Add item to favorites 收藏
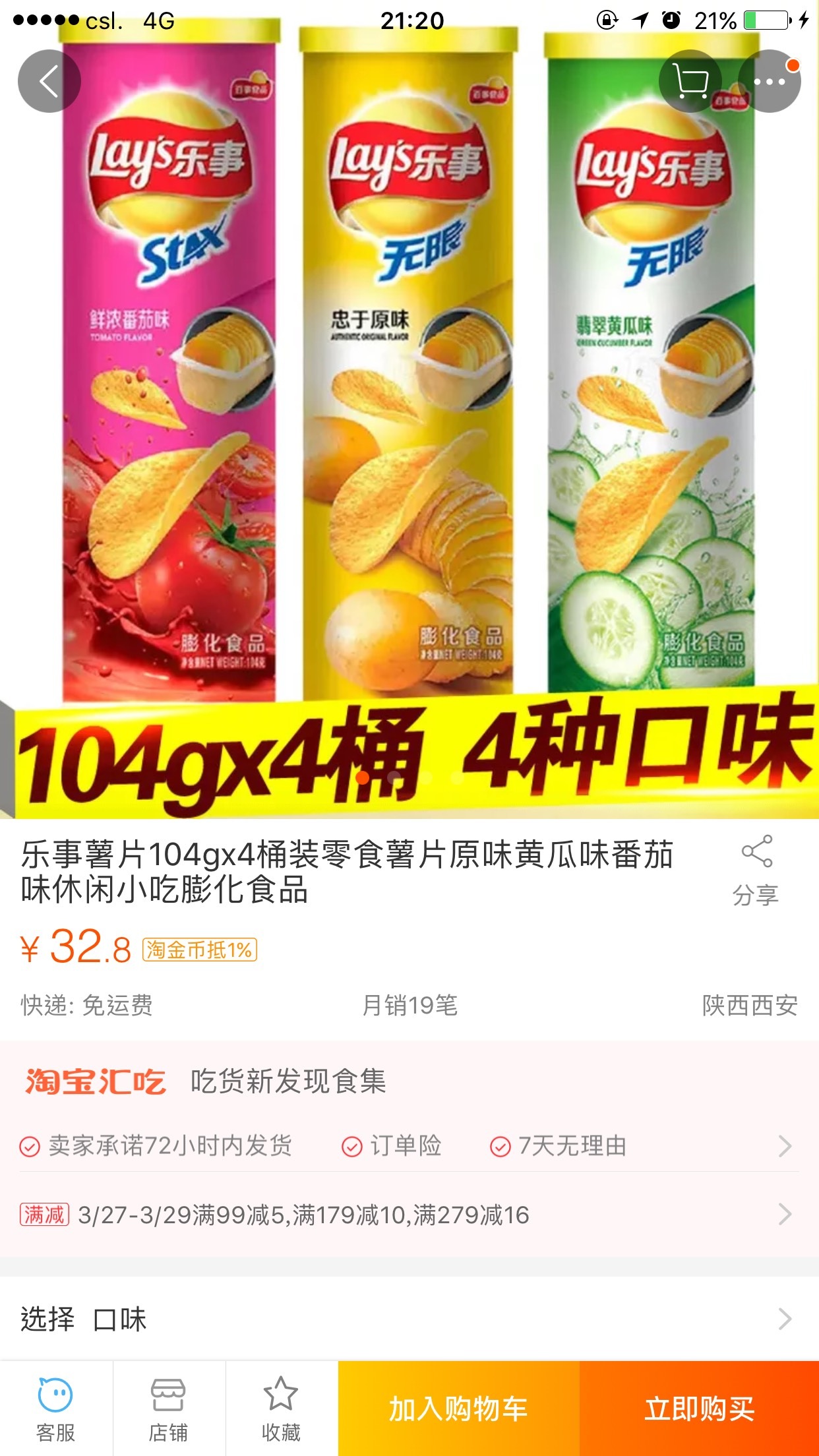The width and height of the screenshot is (819, 1456). [x=282, y=1409]
